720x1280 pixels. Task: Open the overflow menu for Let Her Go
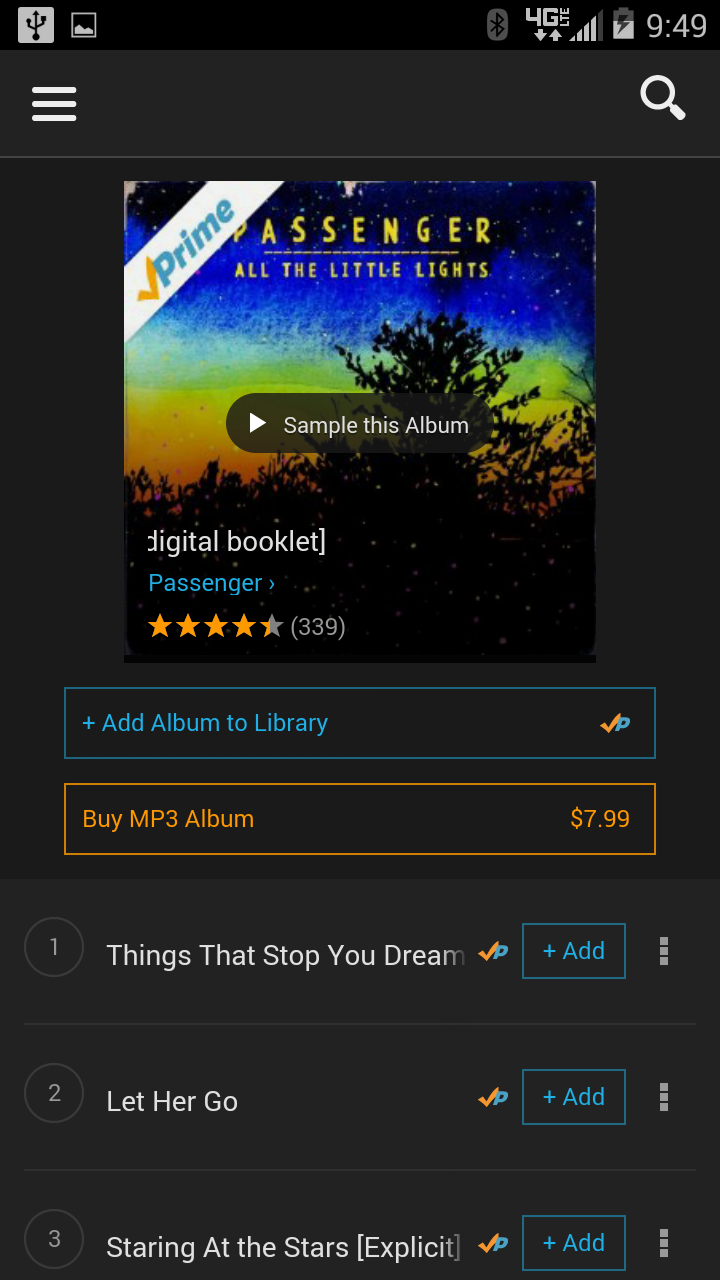pos(664,1097)
